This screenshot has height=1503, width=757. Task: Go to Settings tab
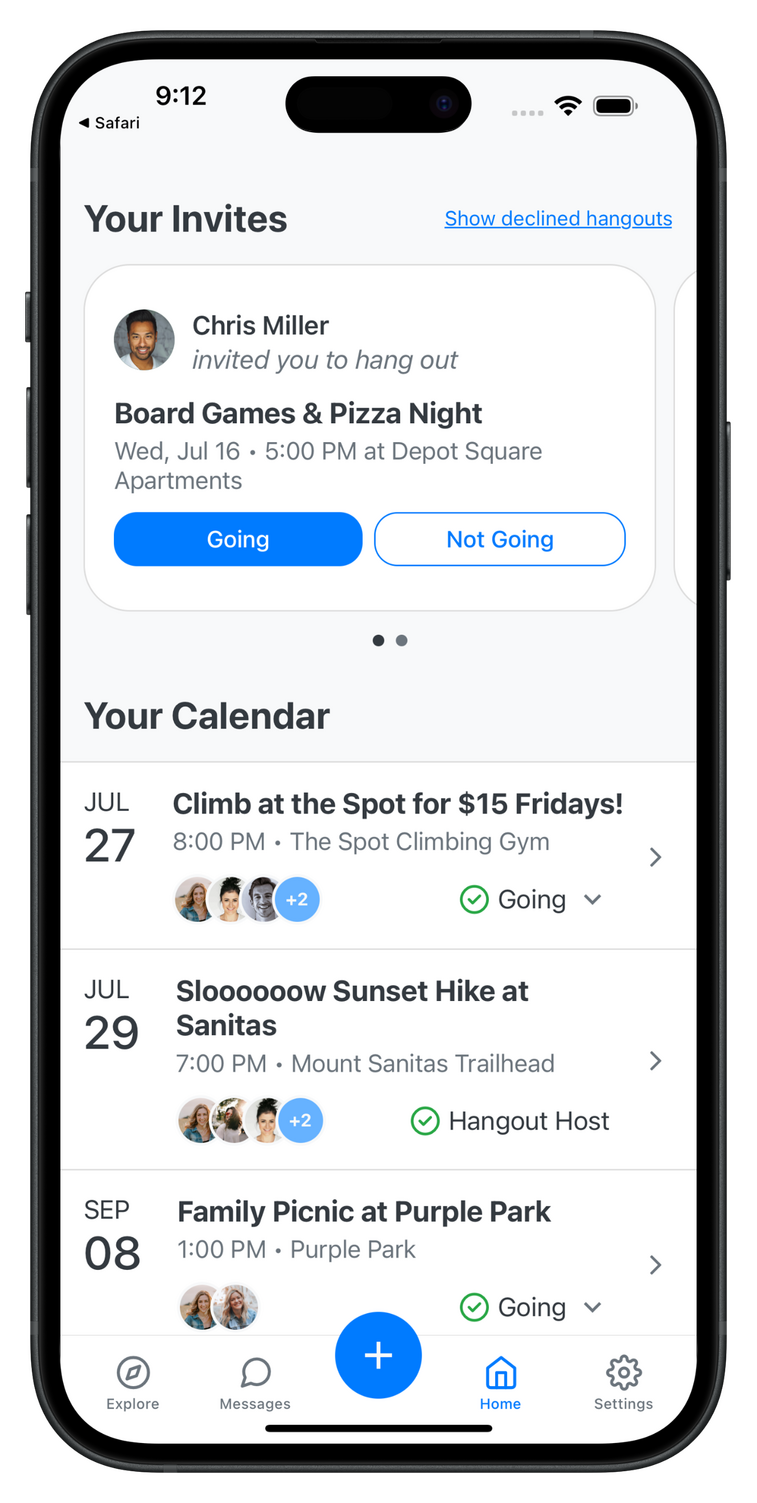[x=623, y=1382]
